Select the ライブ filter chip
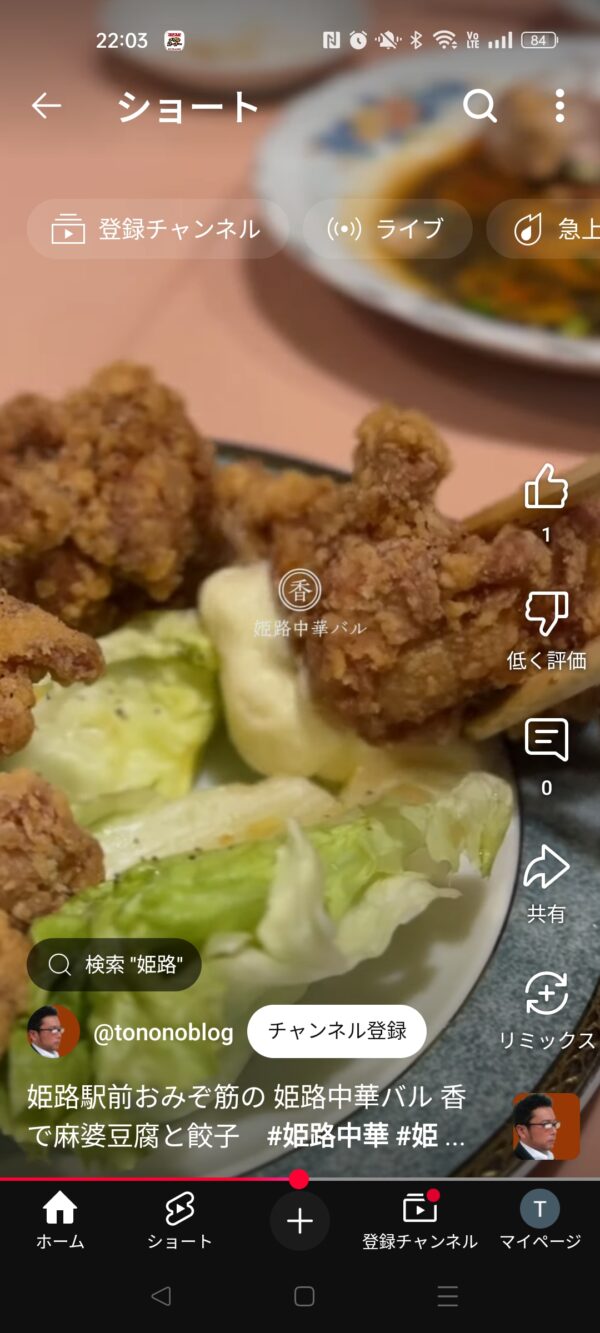The width and height of the screenshot is (600, 1333). pyautogui.click(x=387, y=229)
